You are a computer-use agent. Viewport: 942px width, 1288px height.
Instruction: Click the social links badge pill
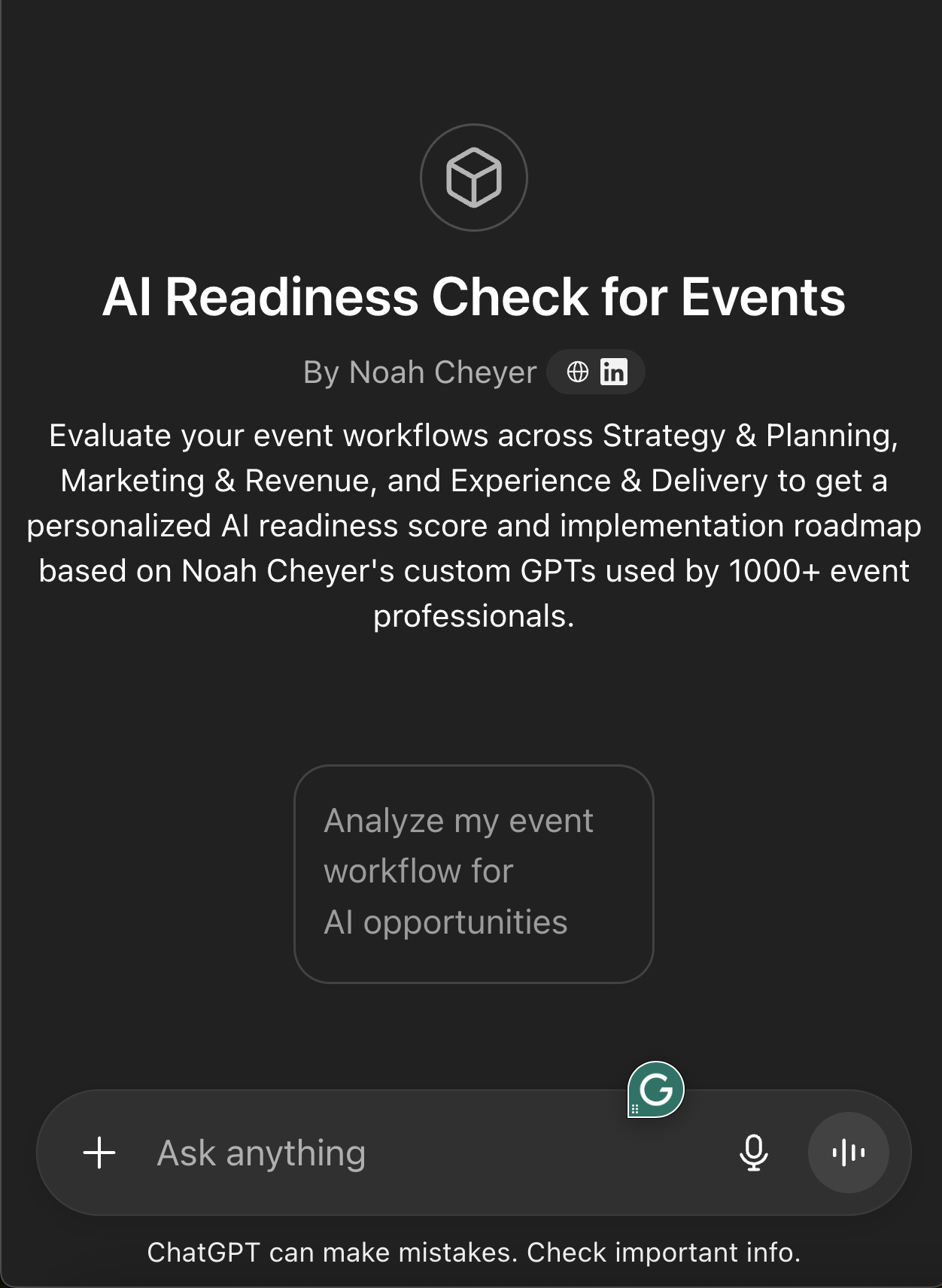tap(595, 372)
